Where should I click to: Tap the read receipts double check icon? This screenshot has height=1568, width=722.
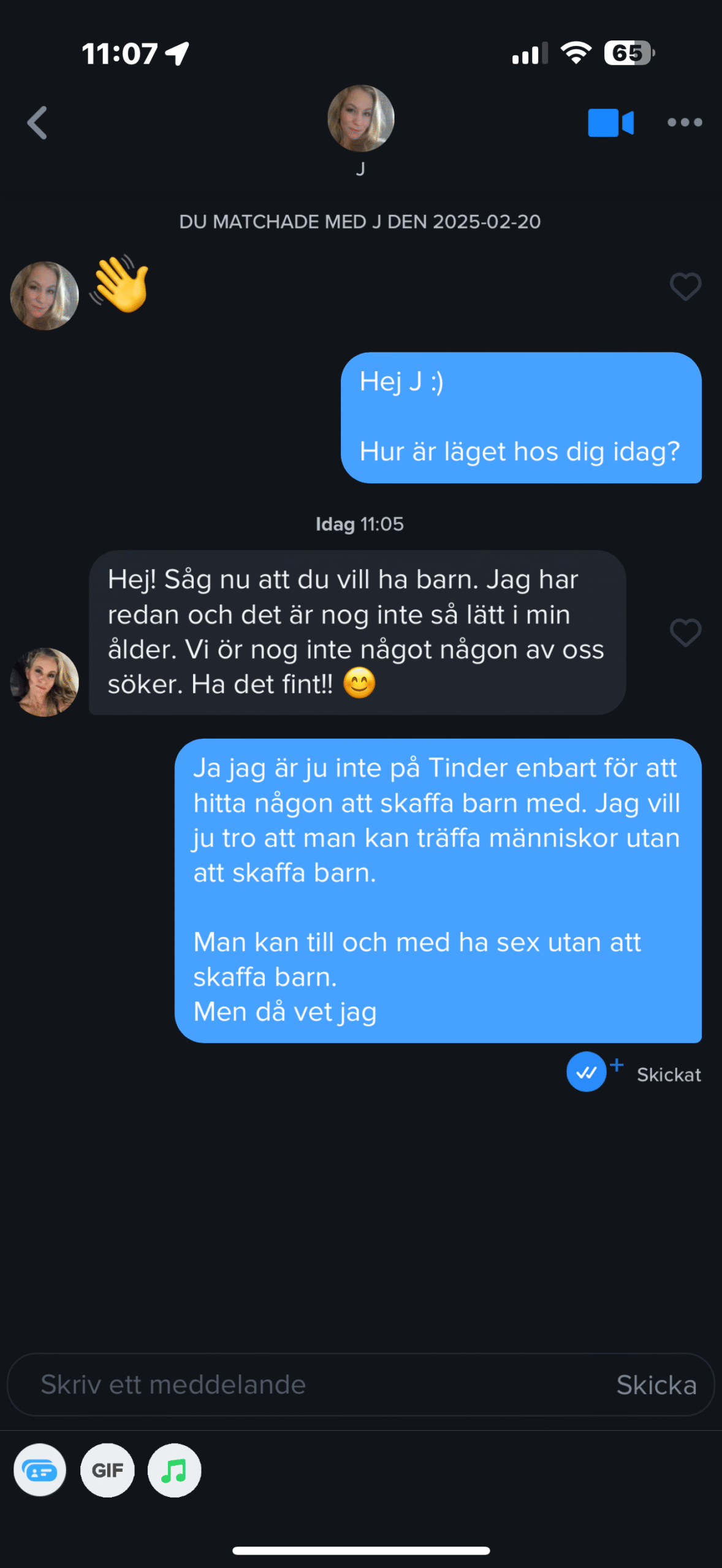[587, 1072]
